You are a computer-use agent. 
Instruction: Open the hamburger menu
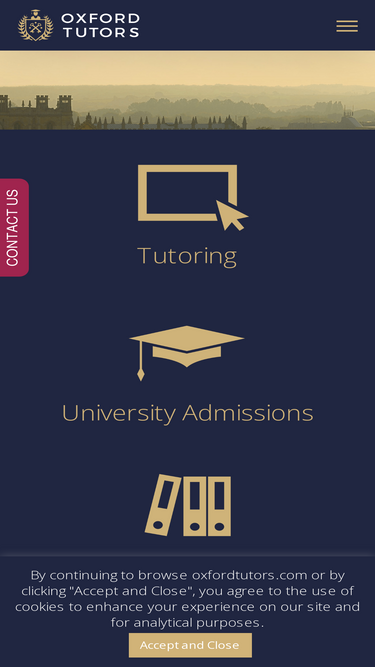tap(347, 26)
